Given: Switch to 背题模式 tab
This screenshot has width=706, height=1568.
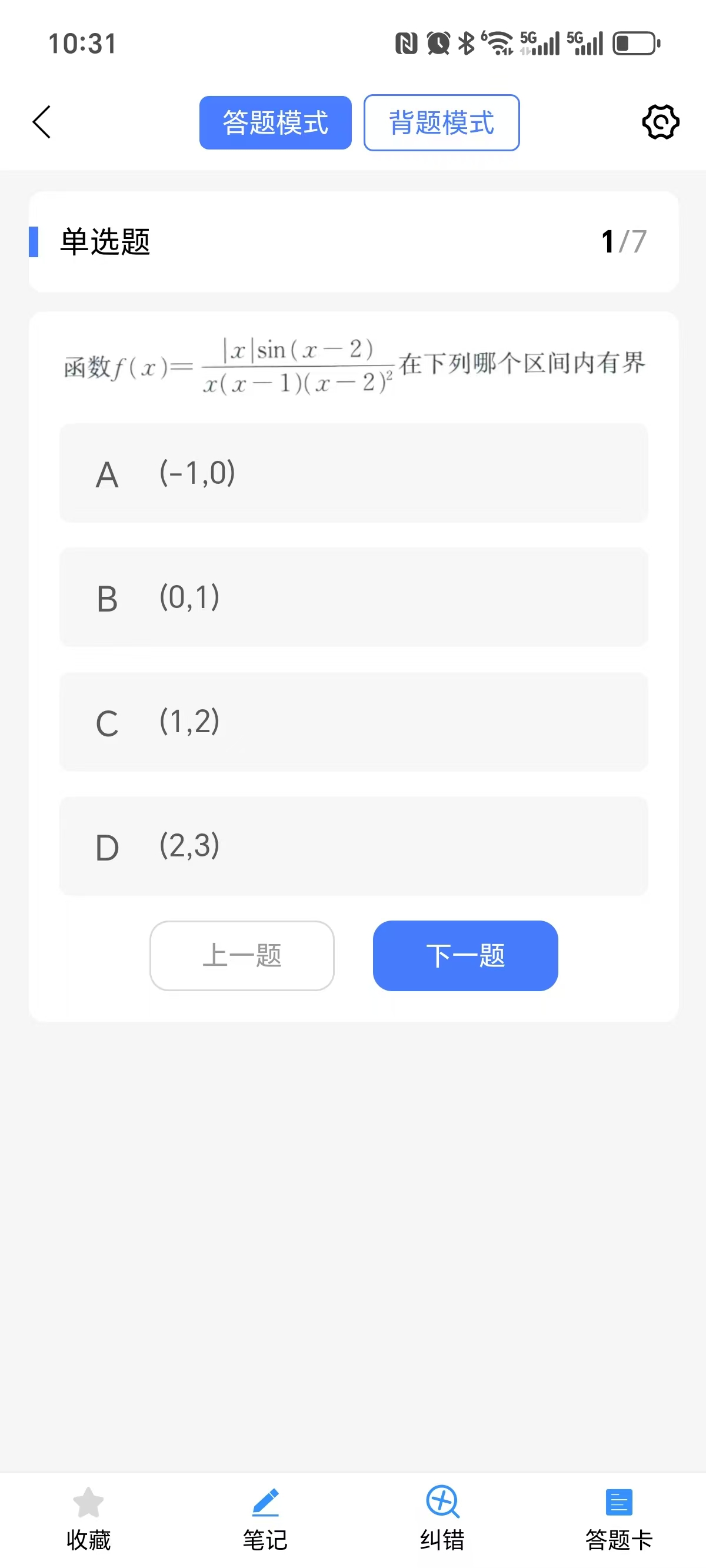Looking at the screenshot, I should [441, 122].
